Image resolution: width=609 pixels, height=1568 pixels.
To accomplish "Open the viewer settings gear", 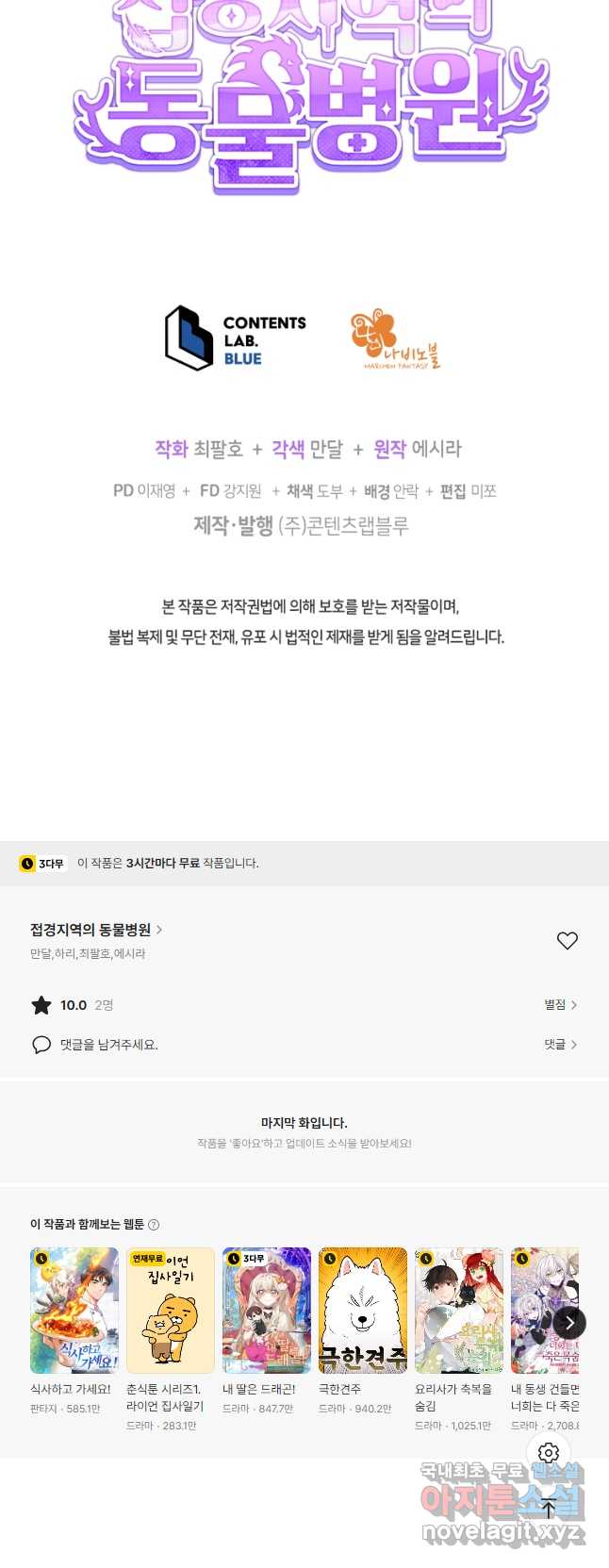I will click(x=549, y=1453).
